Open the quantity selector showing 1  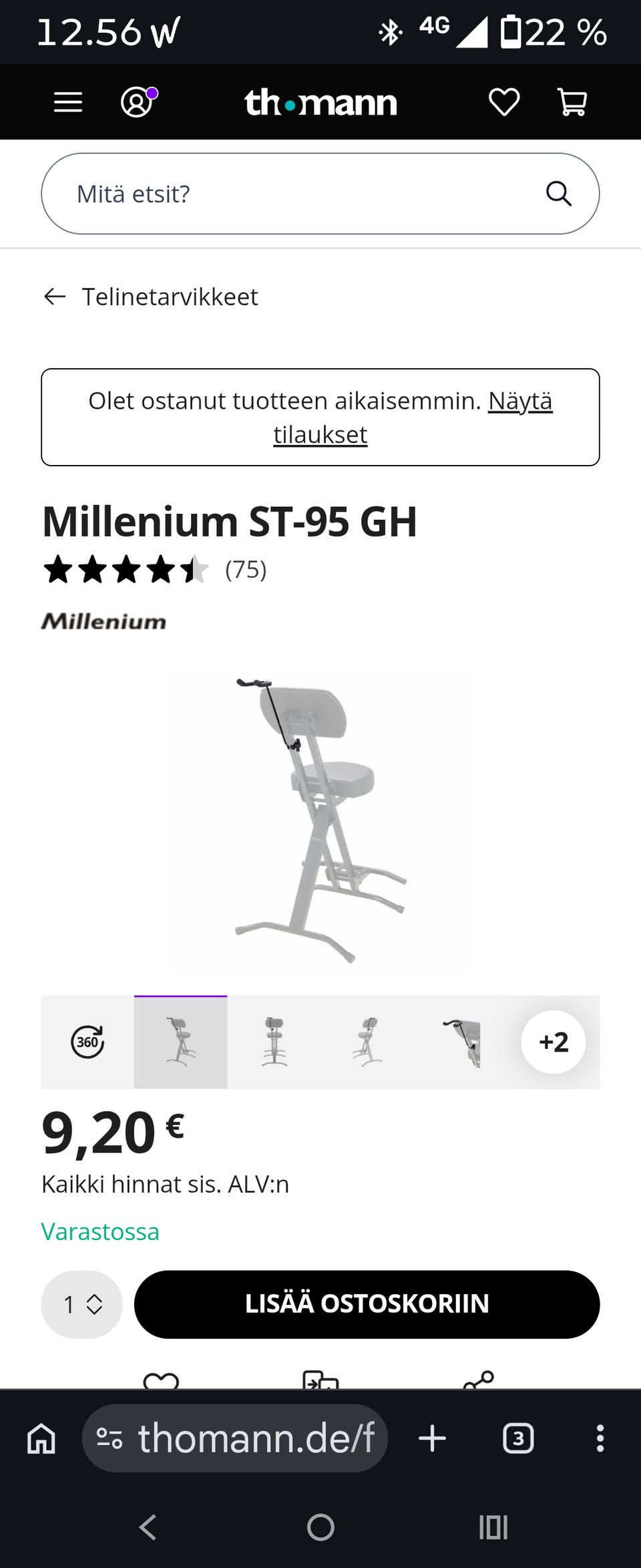(x=81, y=1304)
